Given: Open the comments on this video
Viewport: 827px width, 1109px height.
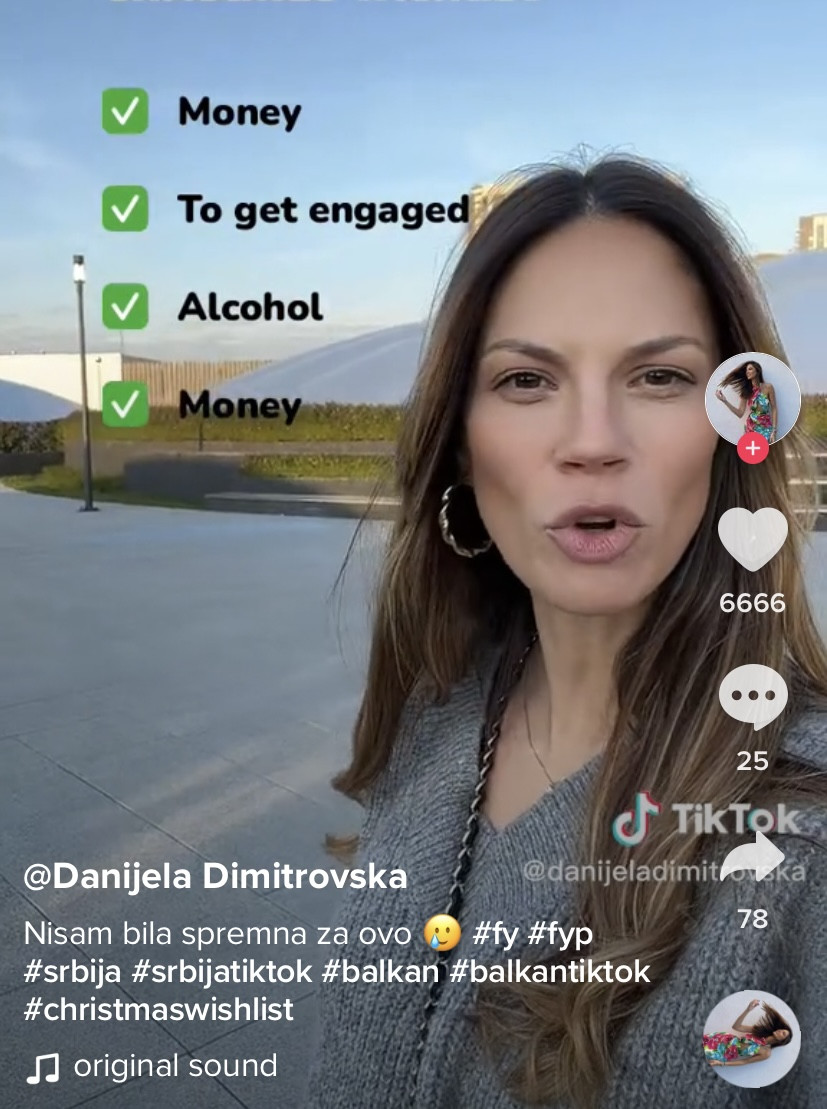Looking at the screenshot, I should click(752, 696).
